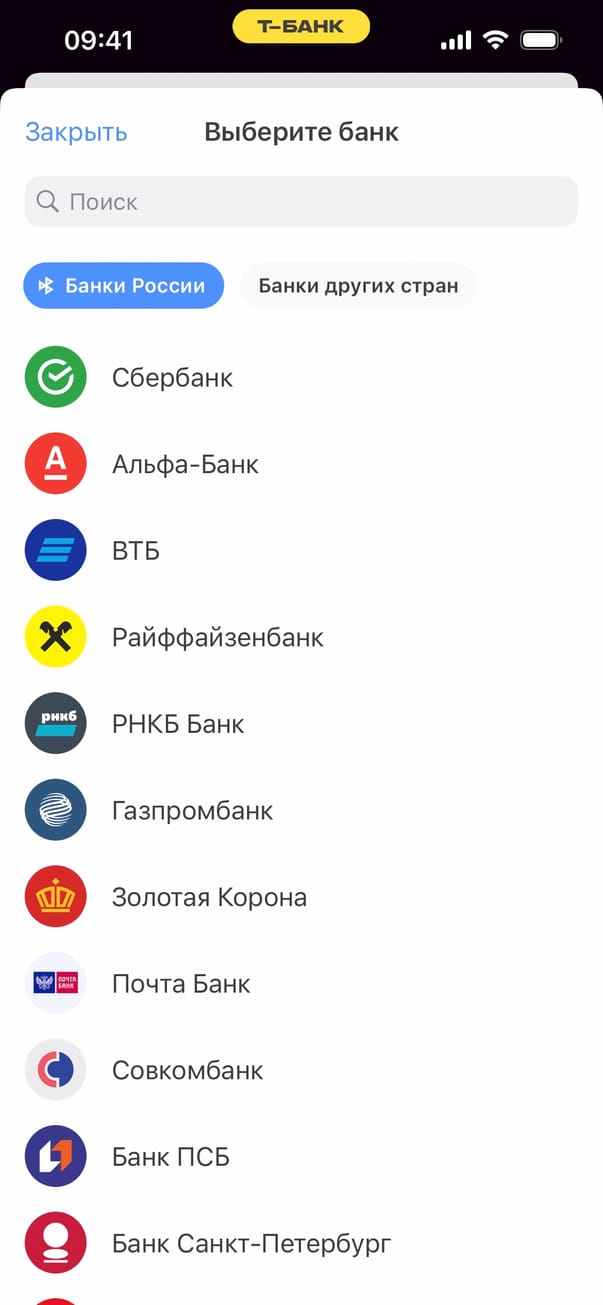Pick Райффайзенбанк
The image size is (603, 1305).
[x=217, y=637]
